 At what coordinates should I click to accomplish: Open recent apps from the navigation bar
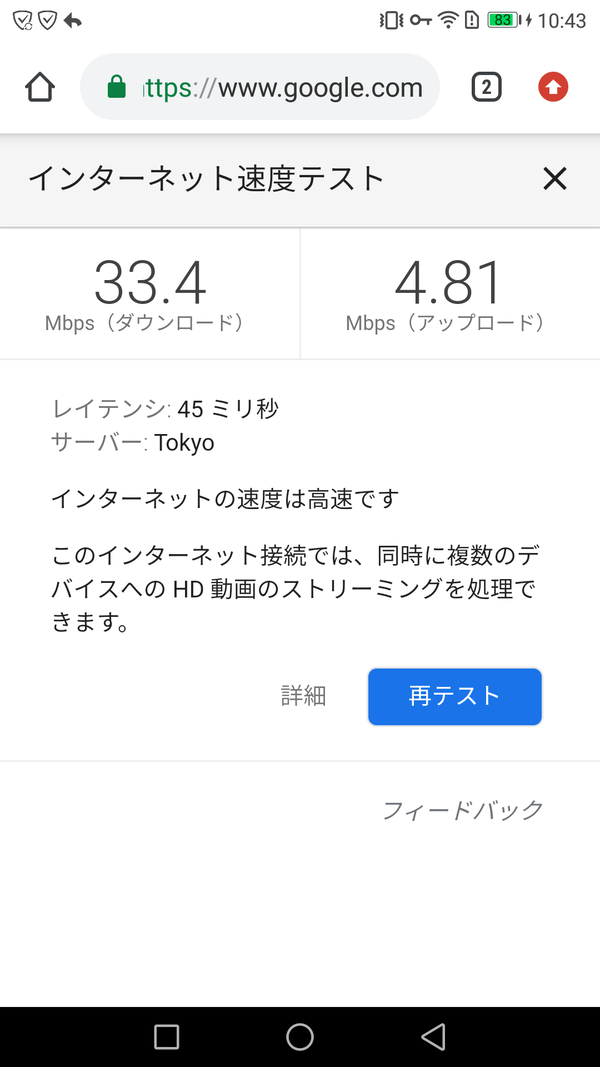(167, 1036)
